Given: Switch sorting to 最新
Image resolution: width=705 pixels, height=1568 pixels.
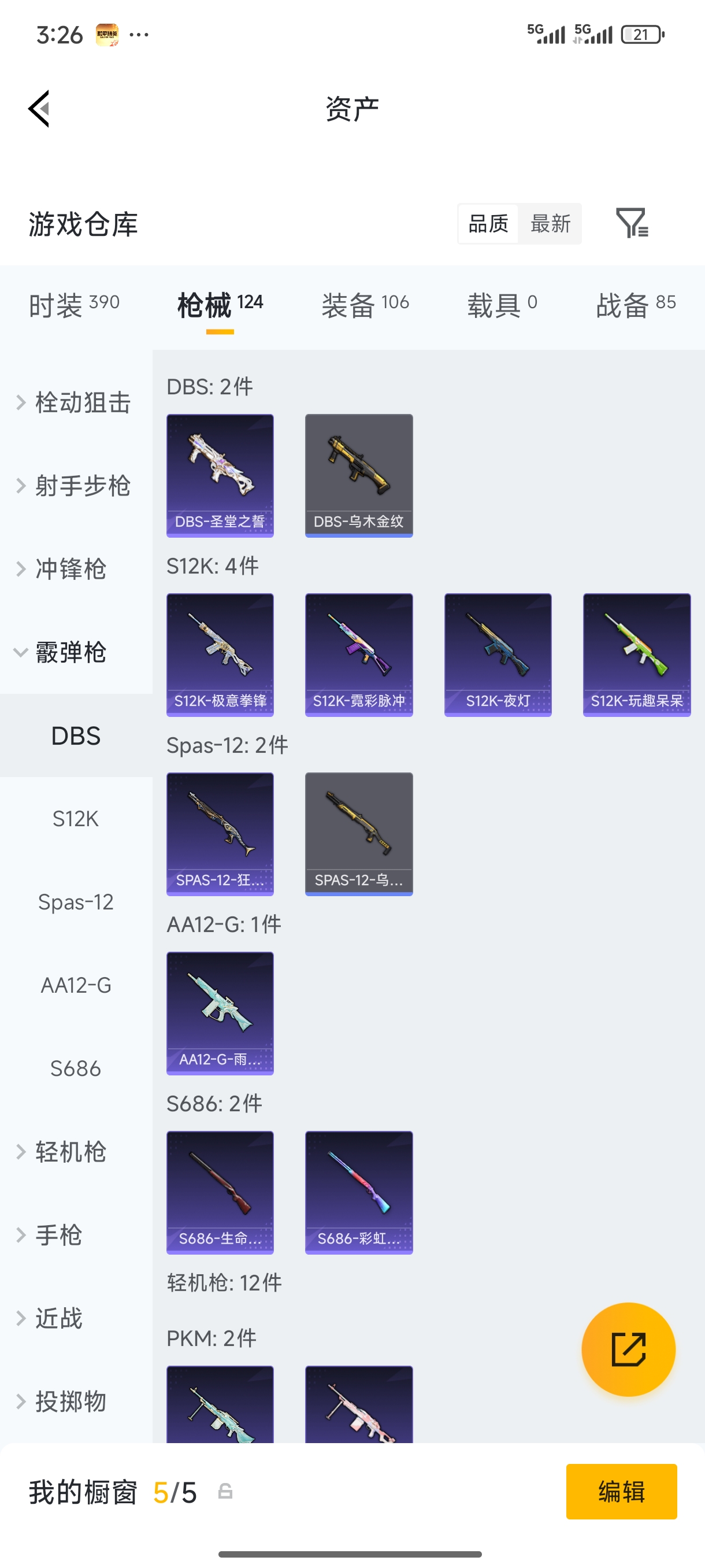Looking at the screenshot, I should [x=550, y=223].
